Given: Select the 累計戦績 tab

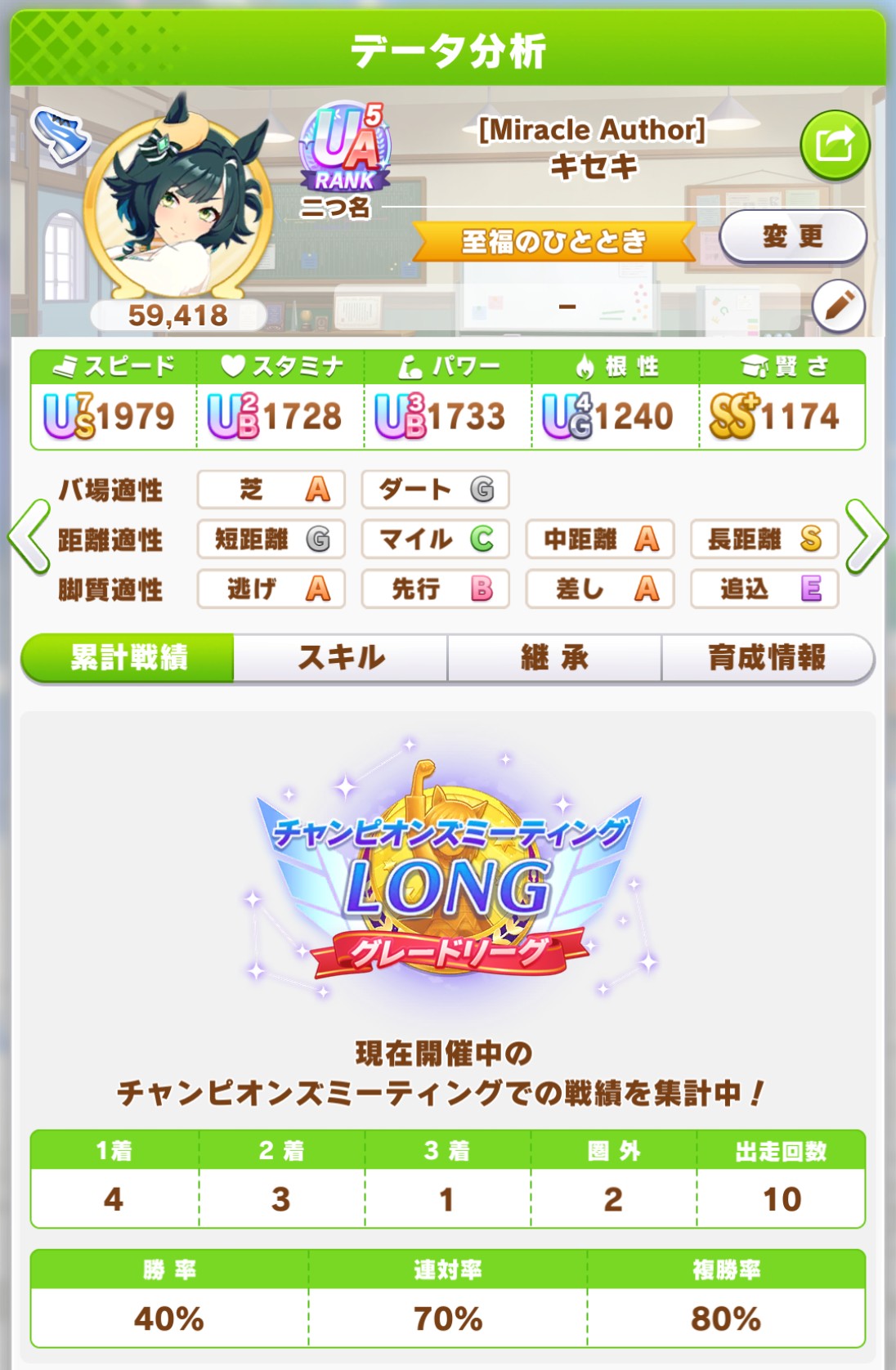Looking at the screenshot, I should tap(128, 657).
